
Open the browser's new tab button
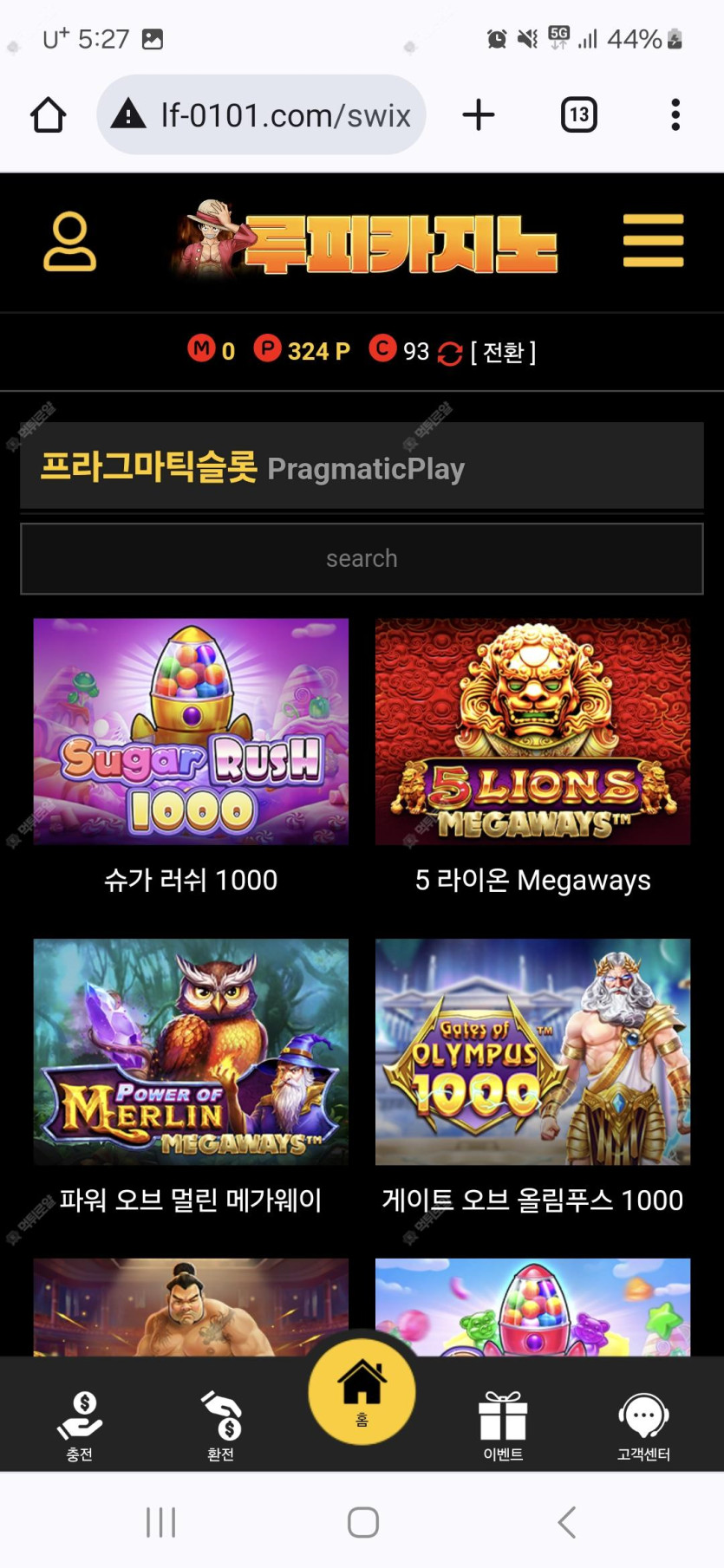point(479,114)
